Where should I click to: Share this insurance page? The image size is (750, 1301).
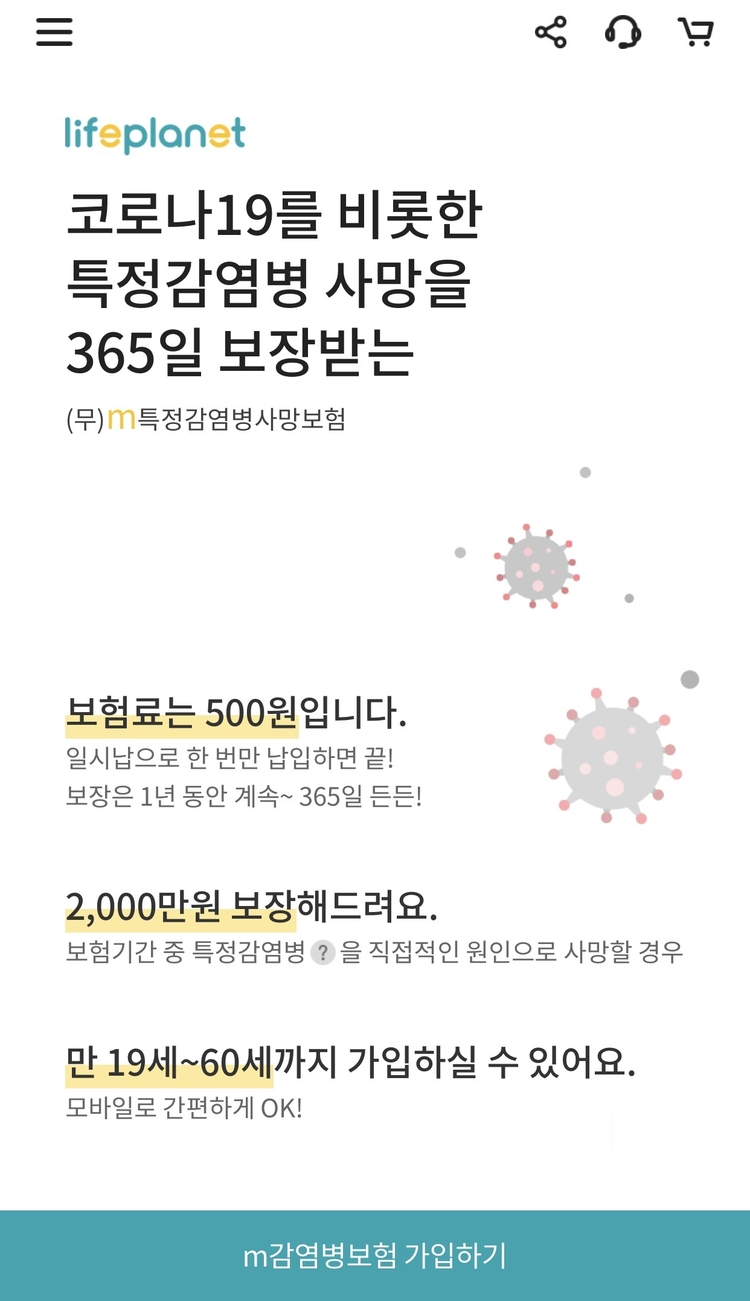click(x=550, y=32)
